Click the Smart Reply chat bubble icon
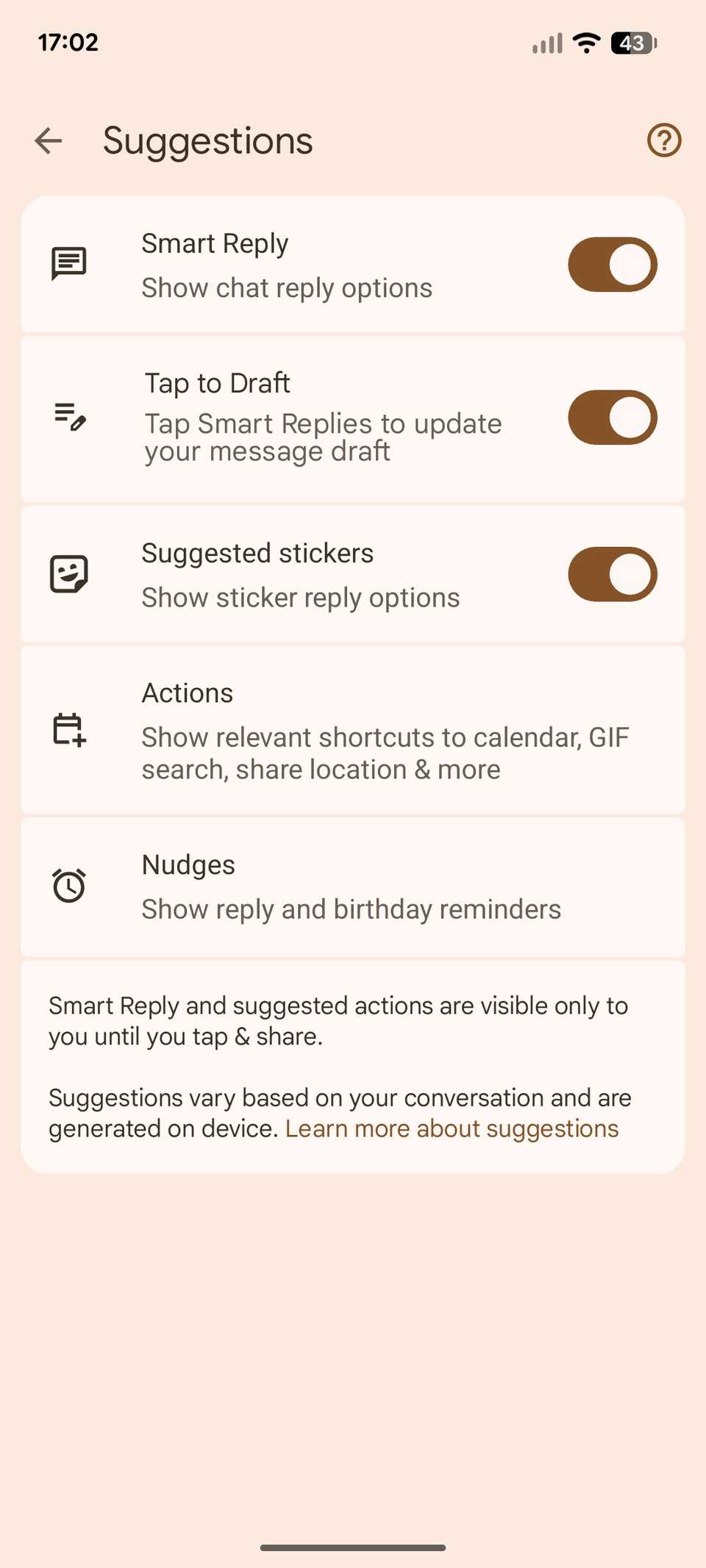The image size is (706, 1568). [x=68, y=264]
